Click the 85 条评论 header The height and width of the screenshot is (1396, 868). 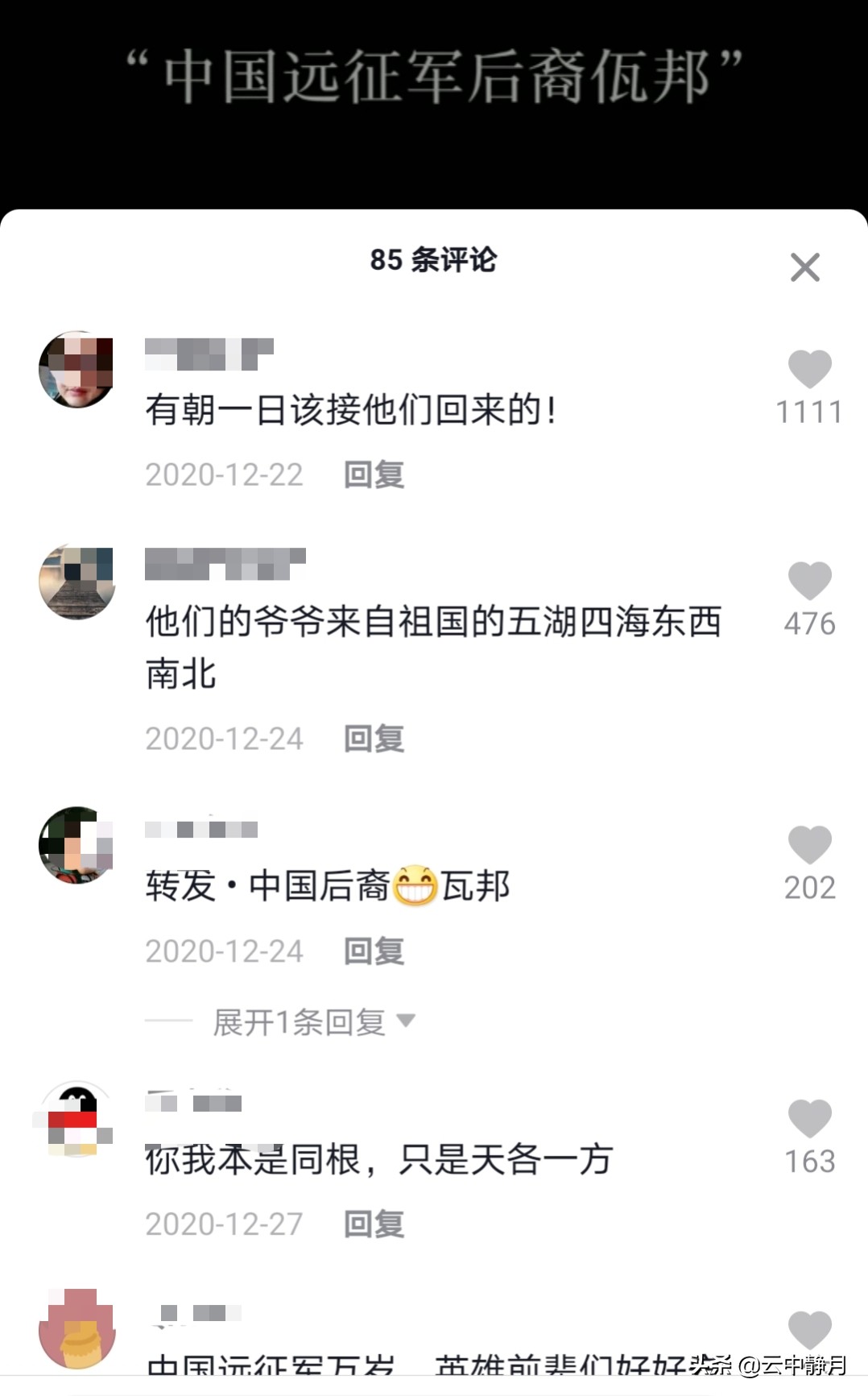[x=434, y=260]
